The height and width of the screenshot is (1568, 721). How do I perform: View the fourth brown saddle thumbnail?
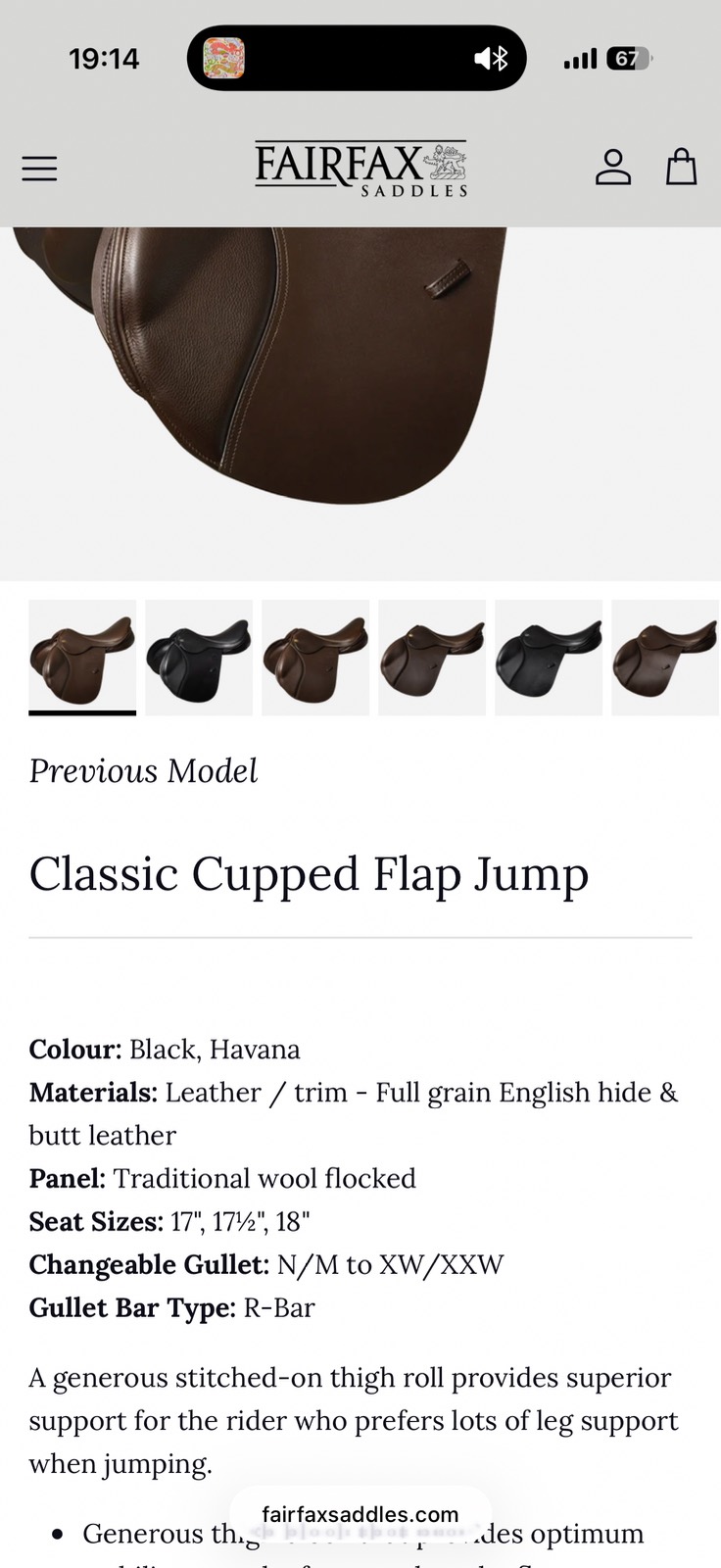pyautogui.click(x=432, y=658)
